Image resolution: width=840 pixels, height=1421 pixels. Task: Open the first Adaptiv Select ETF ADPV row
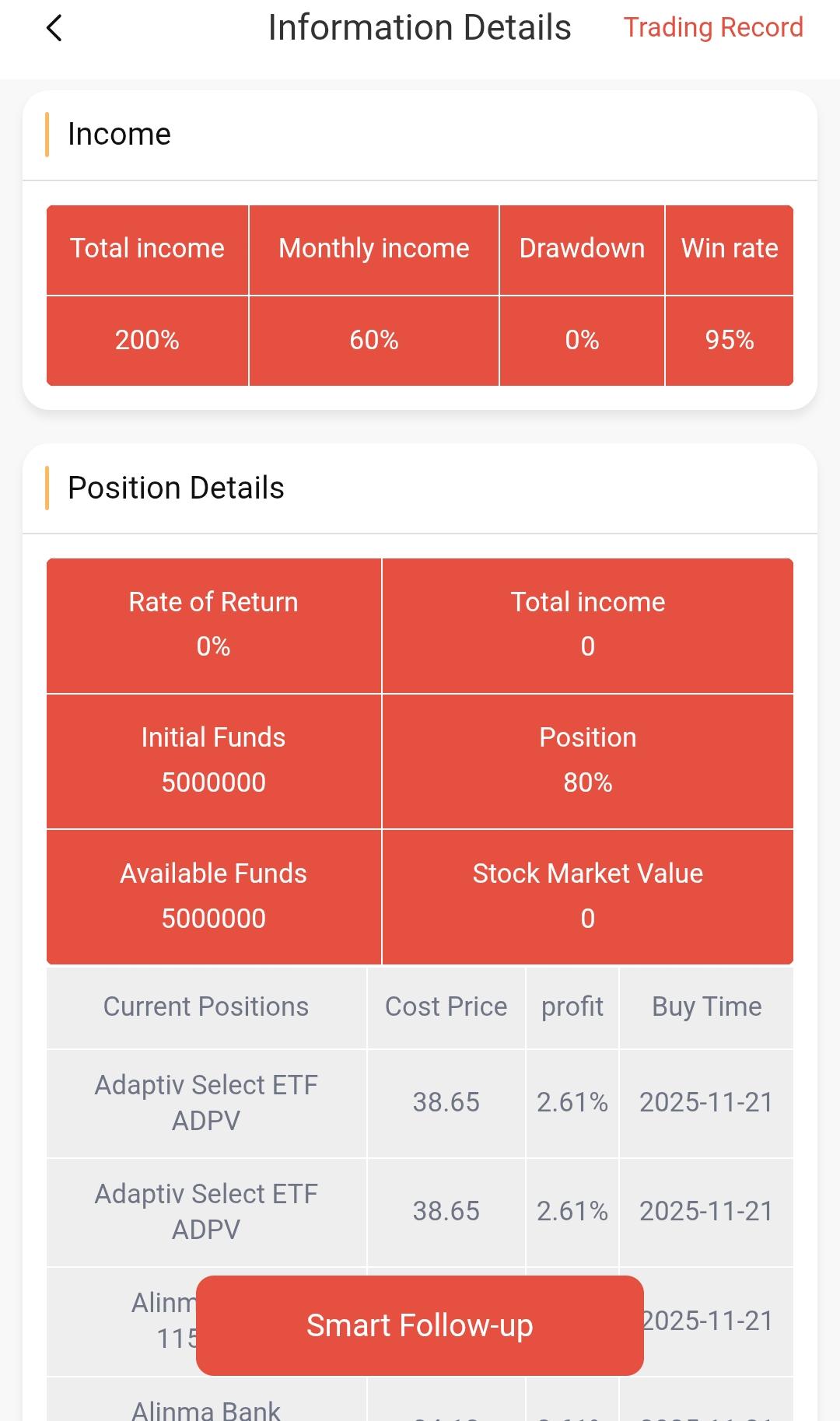click(x=205, y=1103)
